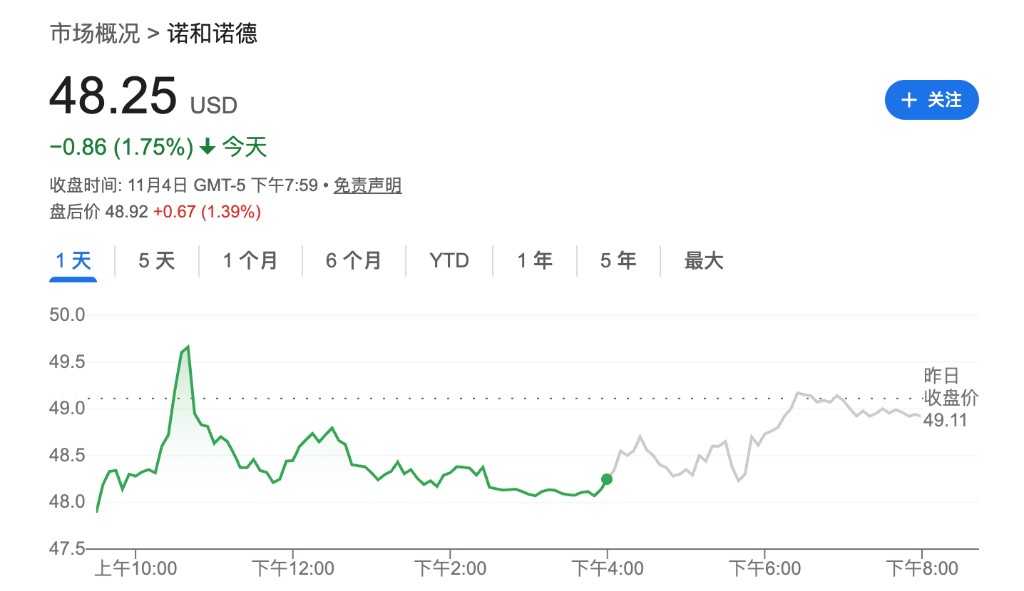Switch to the 6 个月 view

point(353,261)
